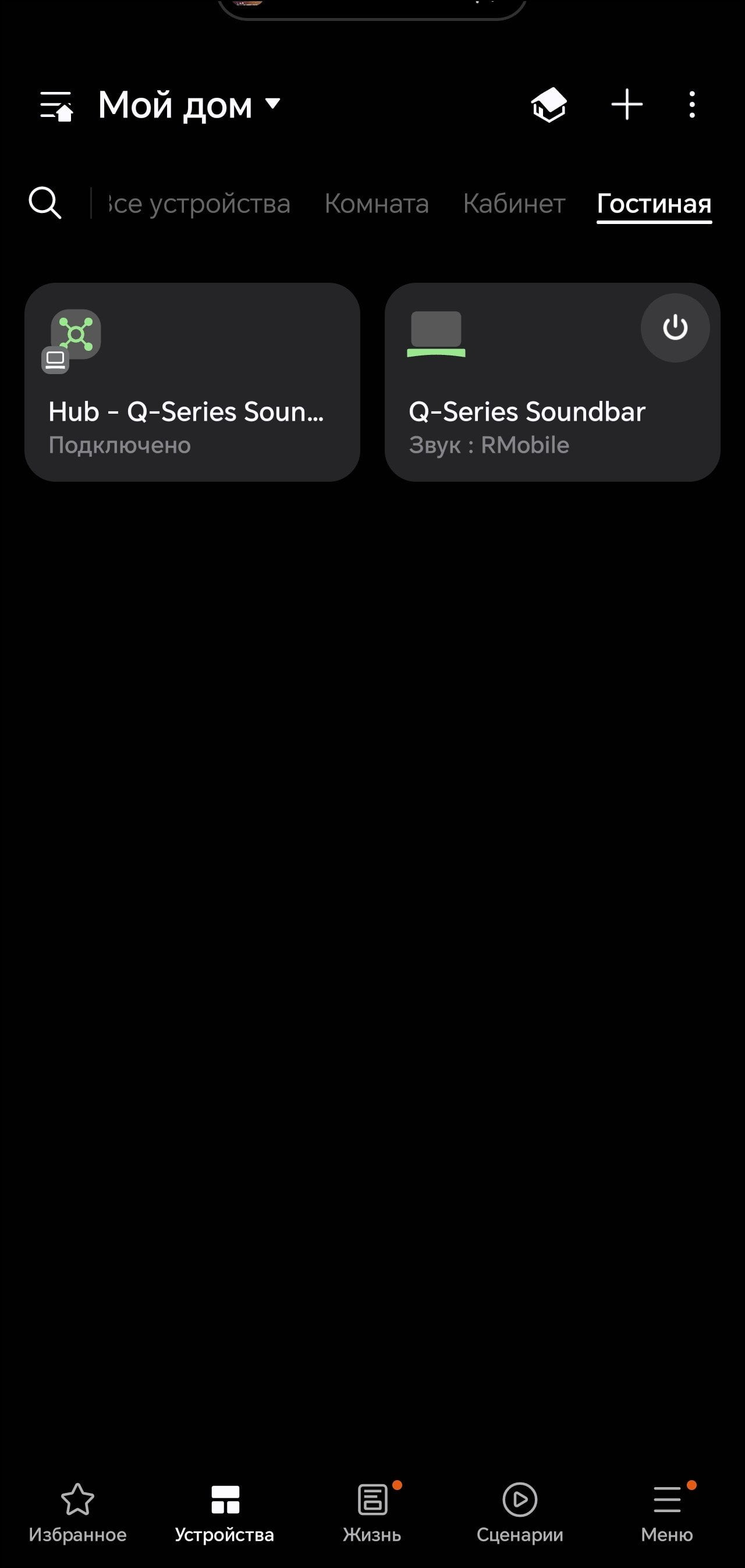Go to the Избранное tab
This screenshot has width=745, height=1568.
pyautogui.click(x=77, y=1513)
